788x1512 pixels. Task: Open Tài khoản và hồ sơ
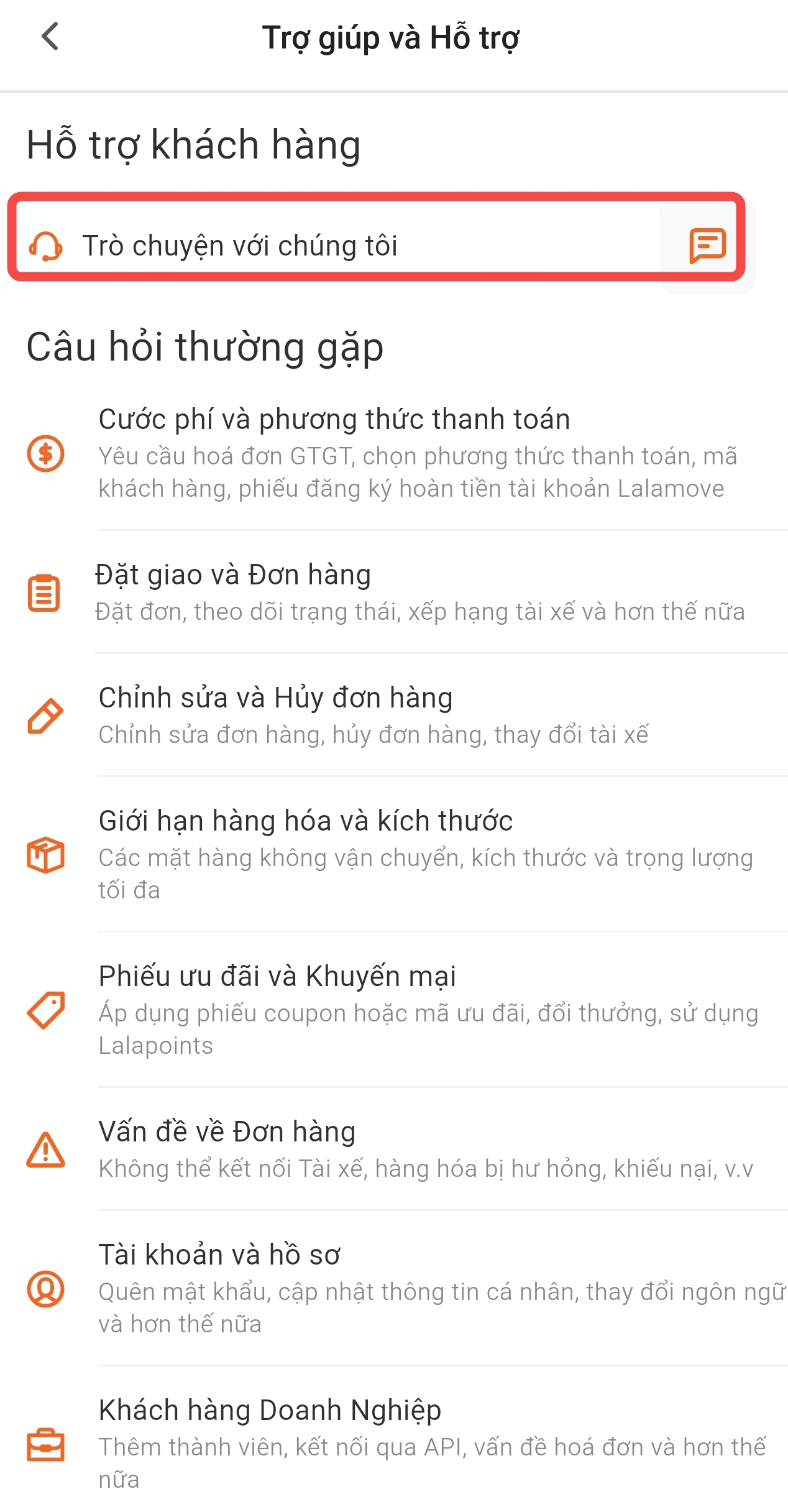[394, 1289]
